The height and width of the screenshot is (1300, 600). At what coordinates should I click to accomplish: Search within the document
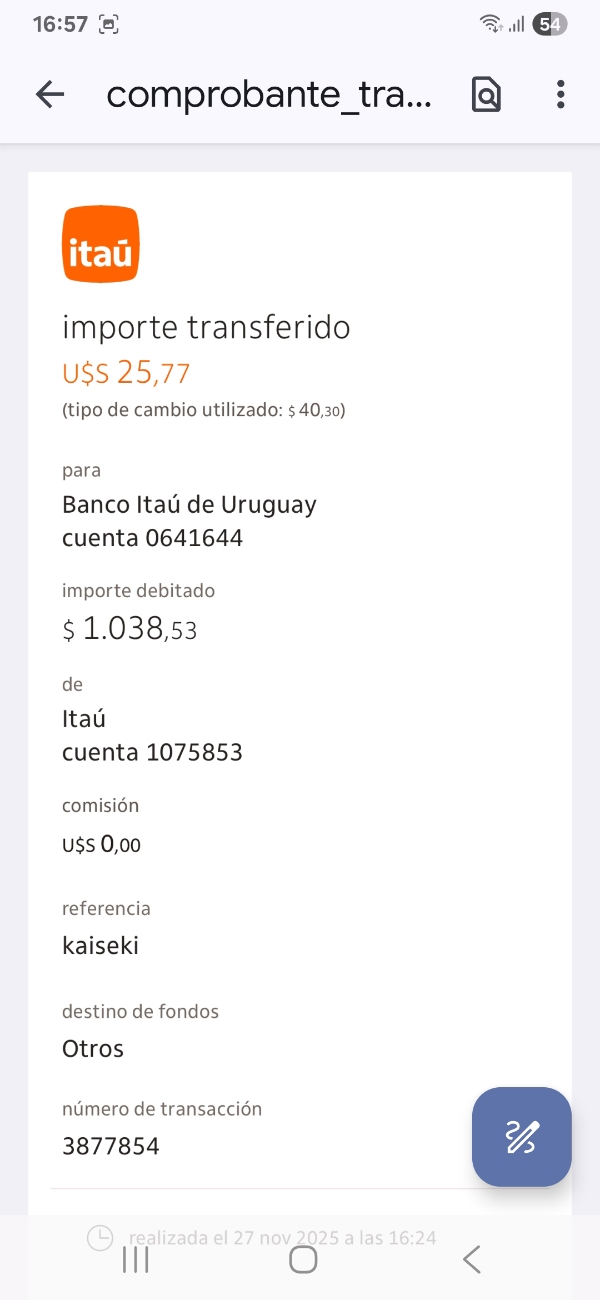(x=486, y=95)
